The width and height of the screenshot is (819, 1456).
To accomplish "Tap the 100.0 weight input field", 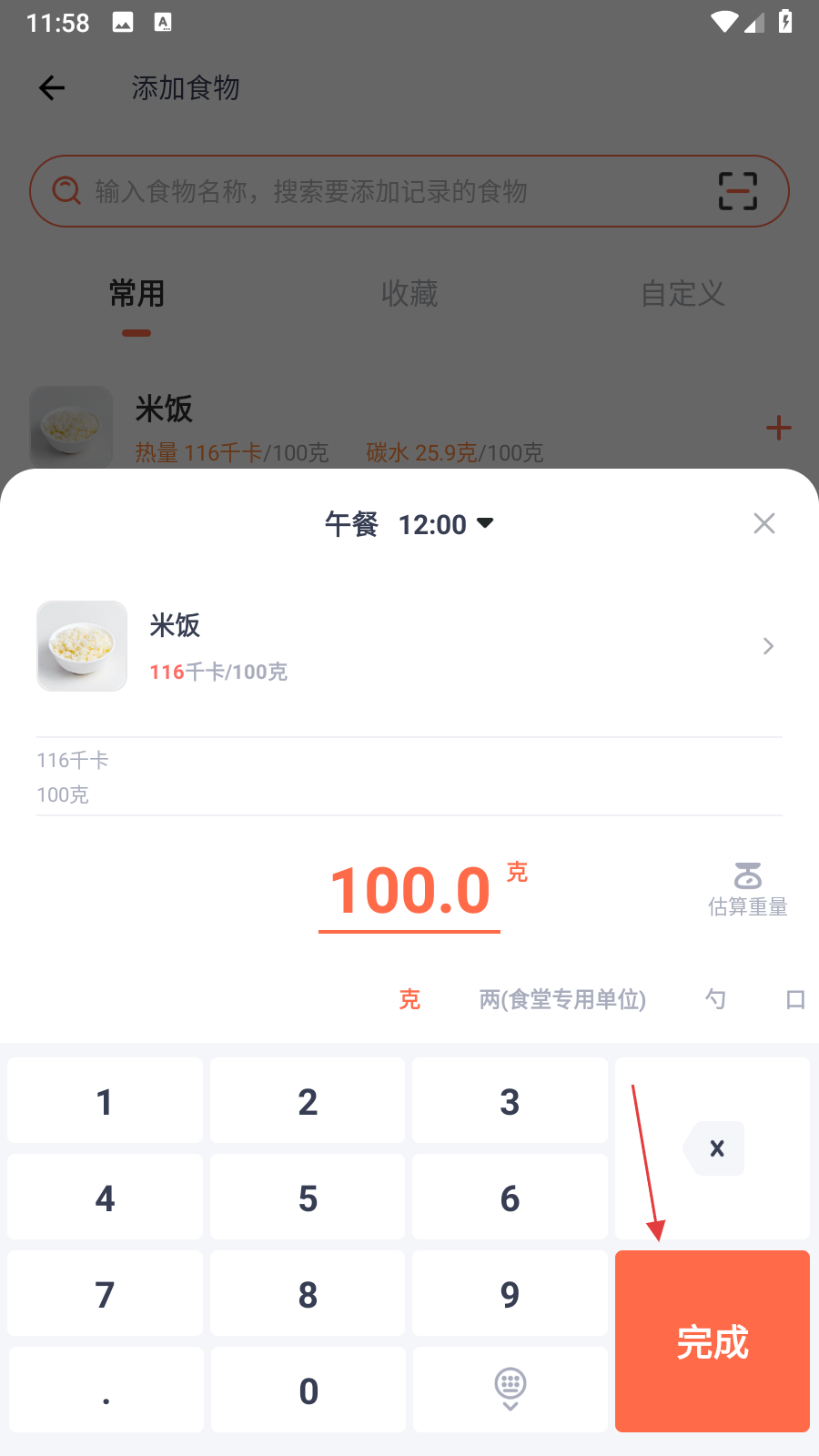I will click(409, 890).
